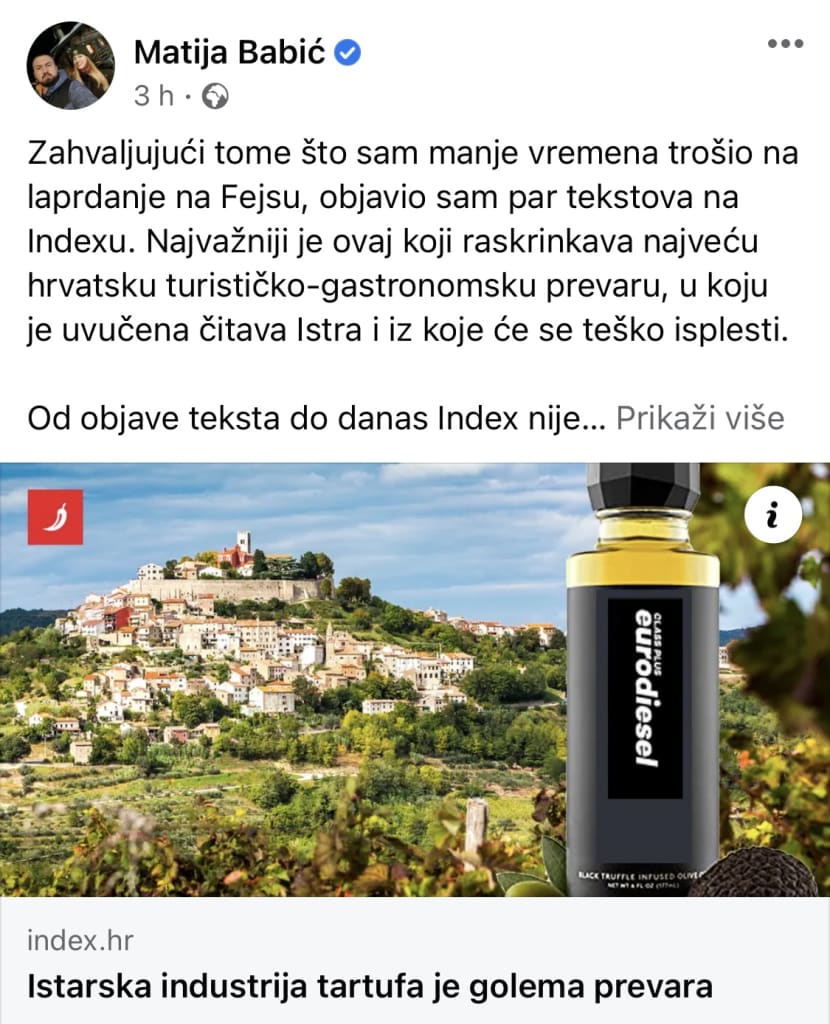Show link info via the i icon

pos(772,516)
